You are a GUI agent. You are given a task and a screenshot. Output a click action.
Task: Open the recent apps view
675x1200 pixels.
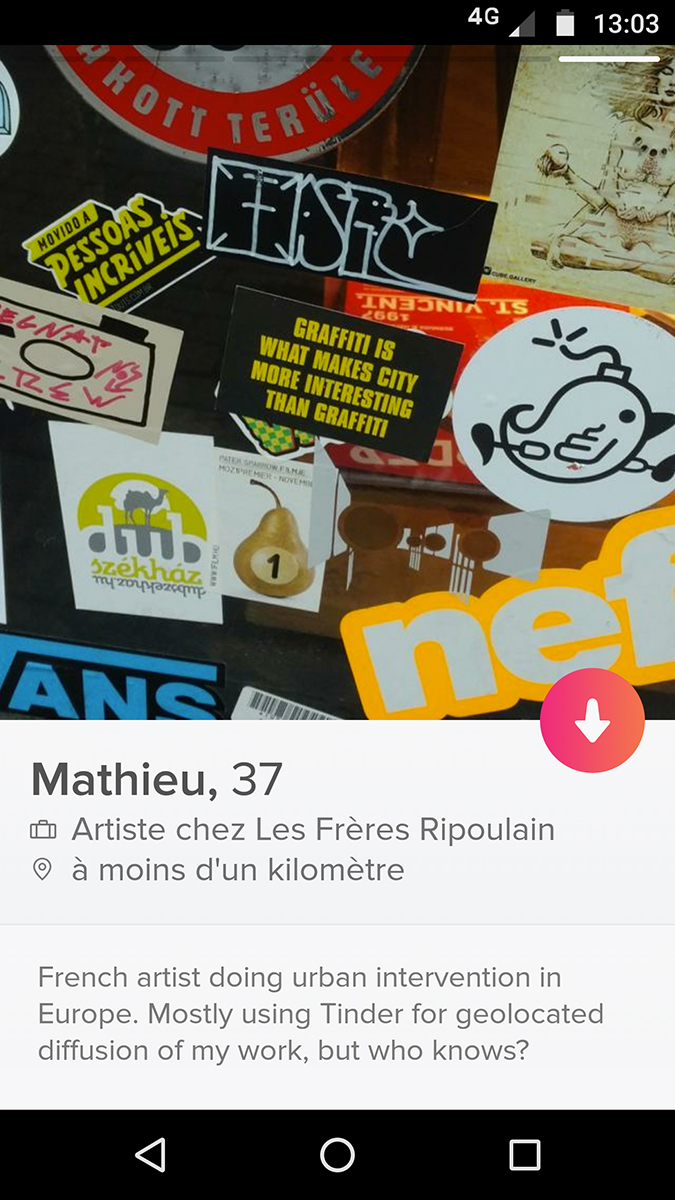(524, 1155)
